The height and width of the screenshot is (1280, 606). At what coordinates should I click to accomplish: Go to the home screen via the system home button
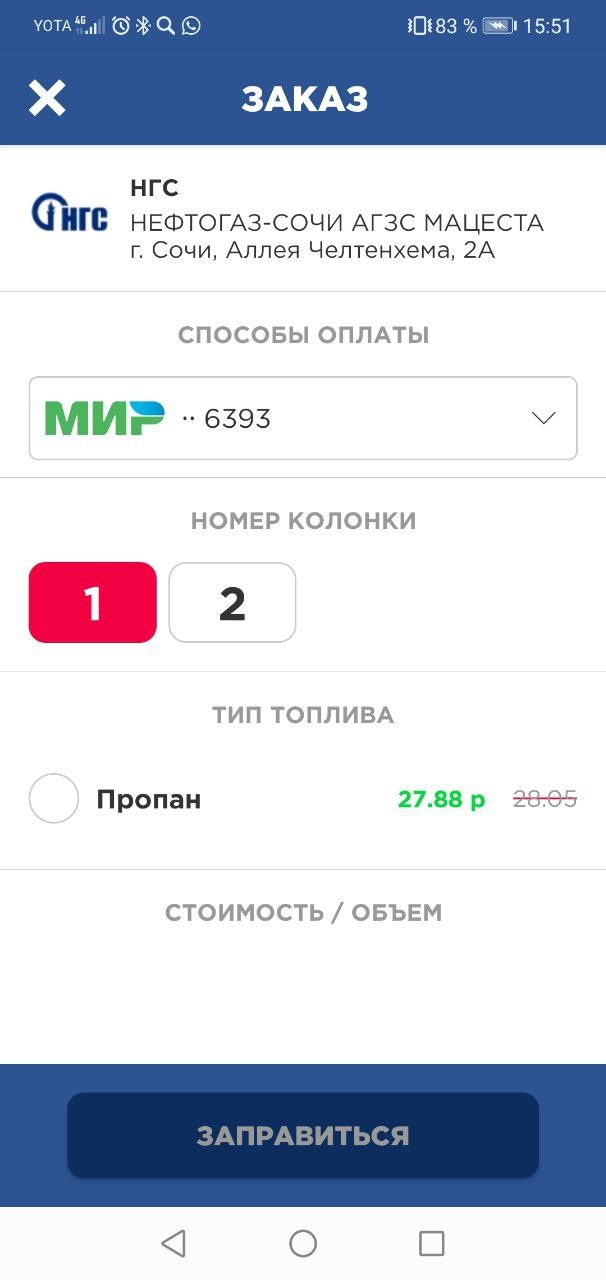point(303,1243)
